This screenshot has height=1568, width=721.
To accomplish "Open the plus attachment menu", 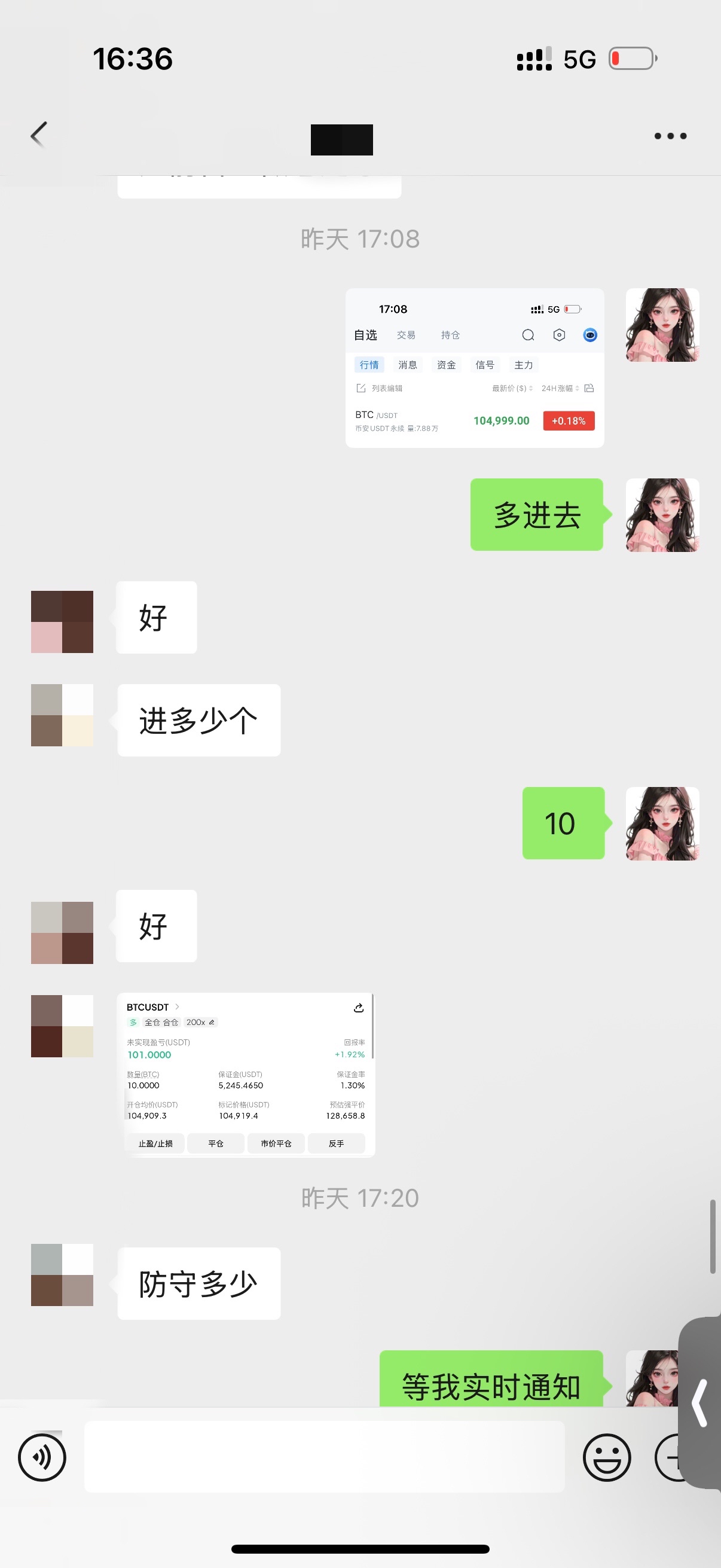I will point(668,1457).
